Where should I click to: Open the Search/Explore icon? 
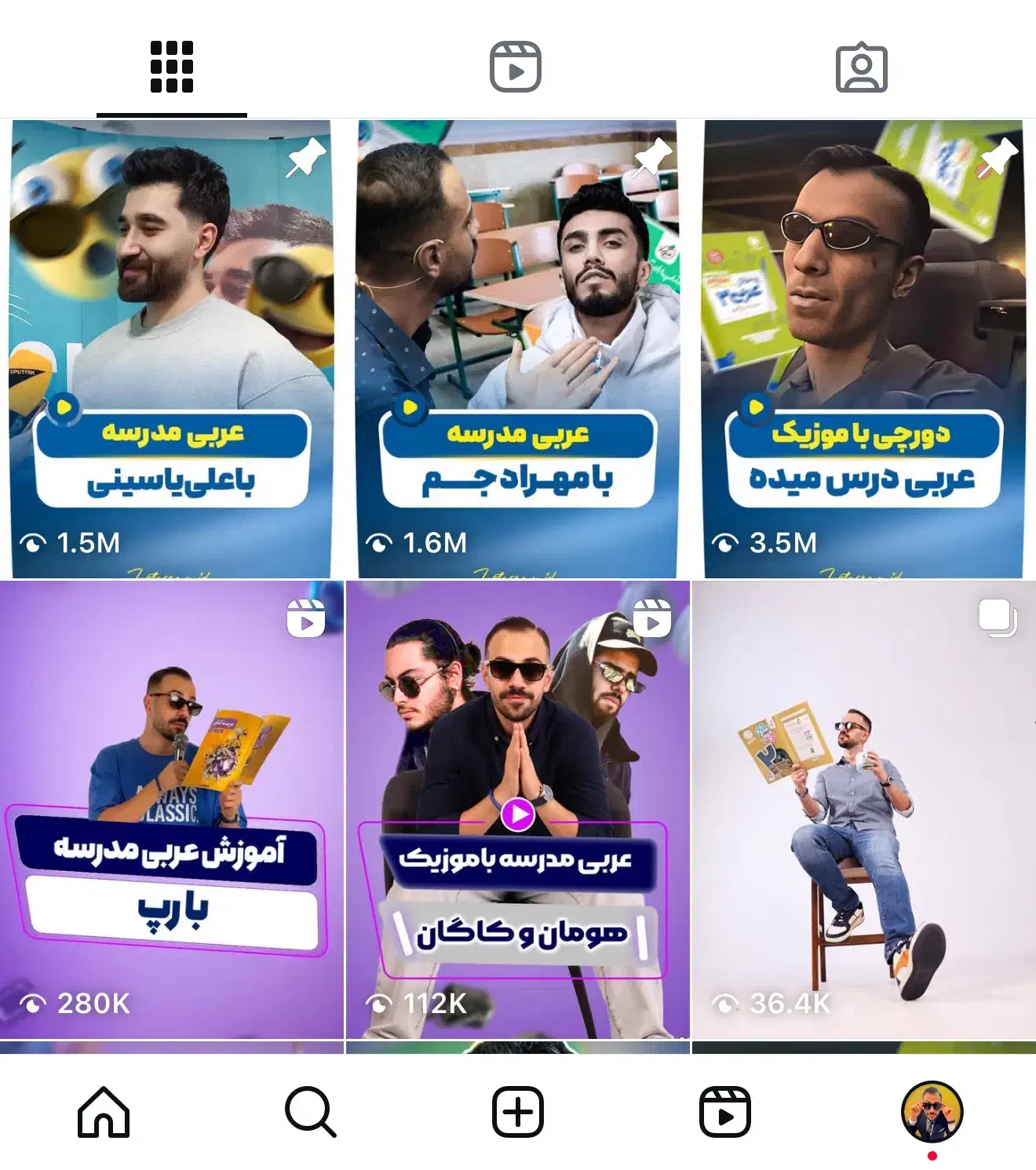pos(311,1111)
